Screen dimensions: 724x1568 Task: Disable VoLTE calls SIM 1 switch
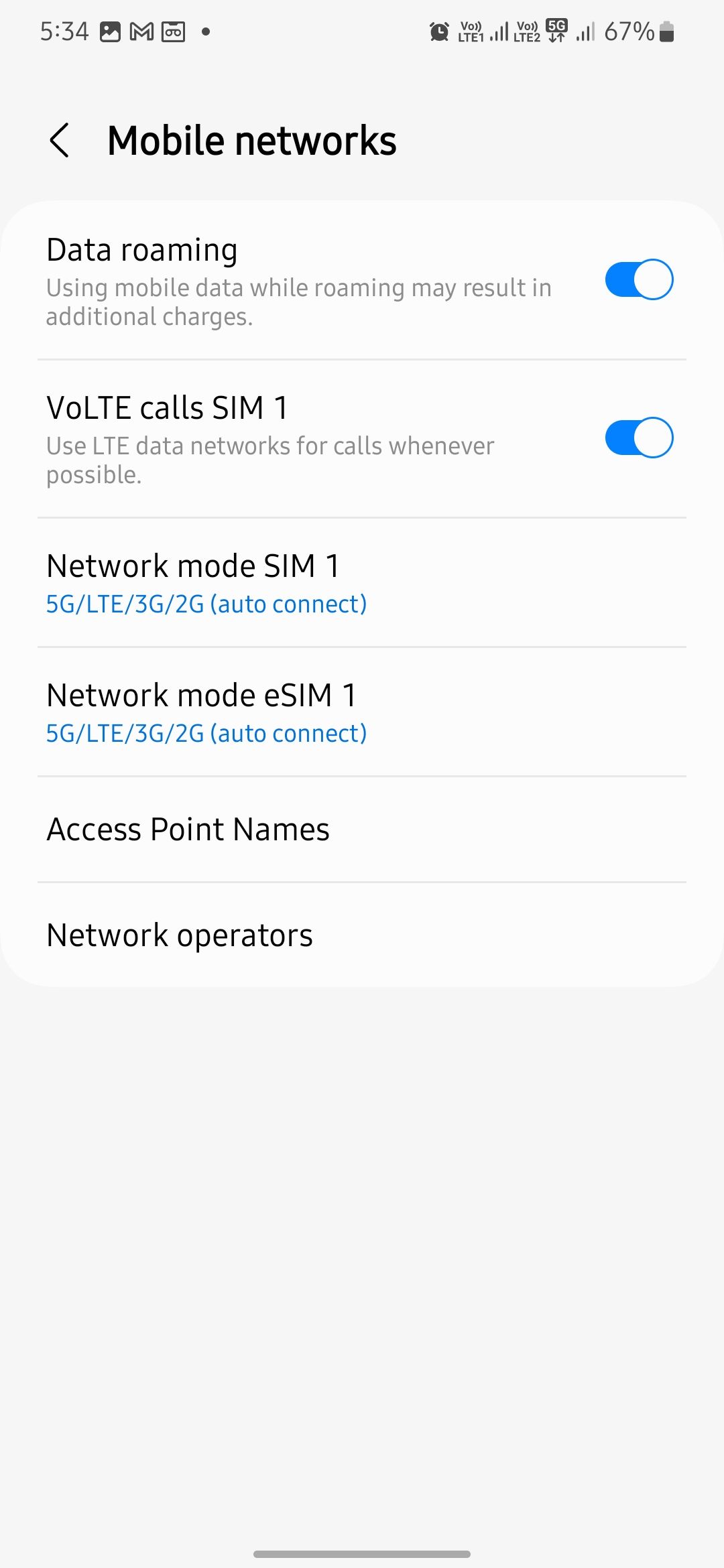click(x=638, y=438)
